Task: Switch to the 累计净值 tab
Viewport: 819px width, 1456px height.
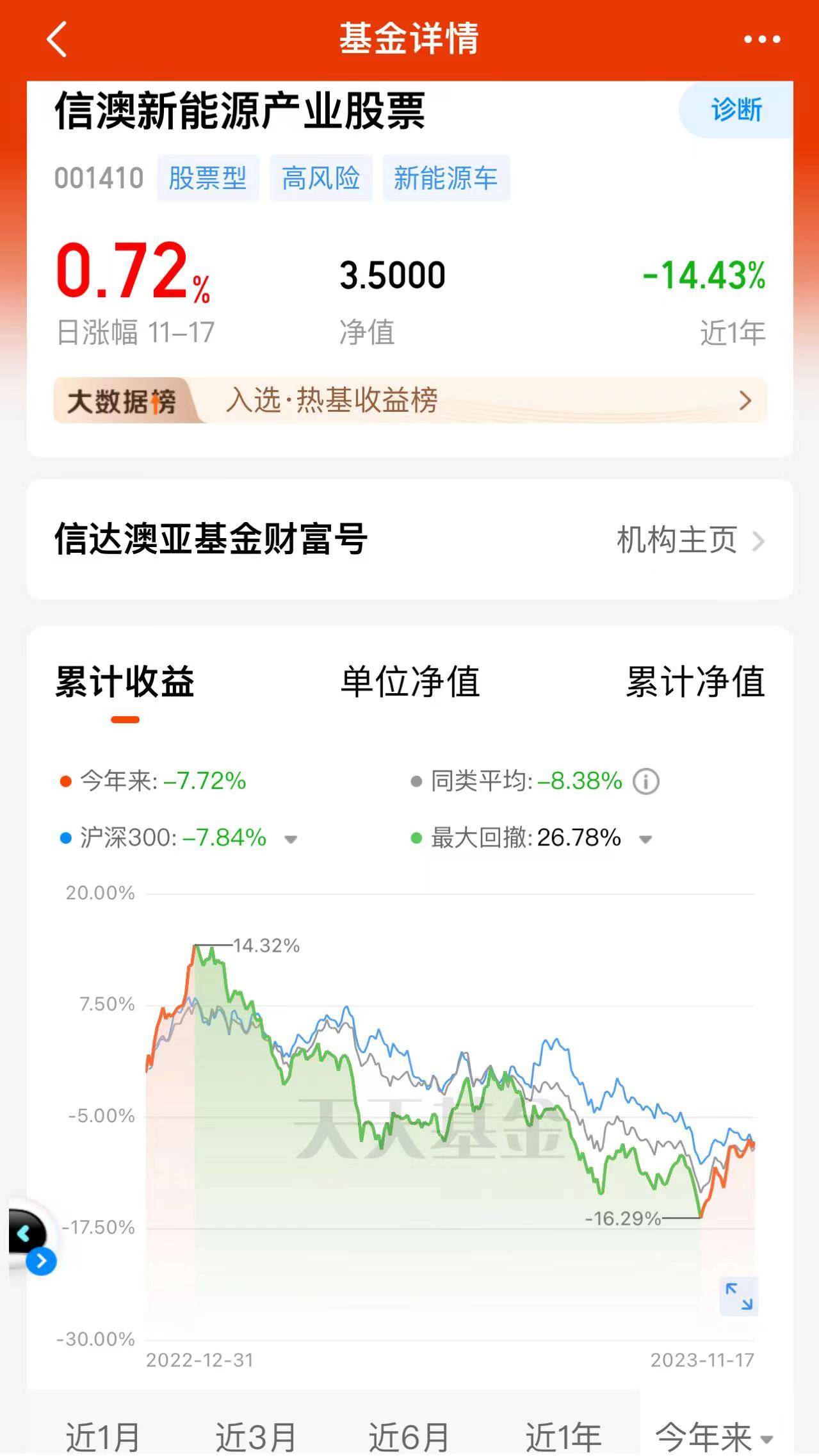Action: click(x=695, y=682)
